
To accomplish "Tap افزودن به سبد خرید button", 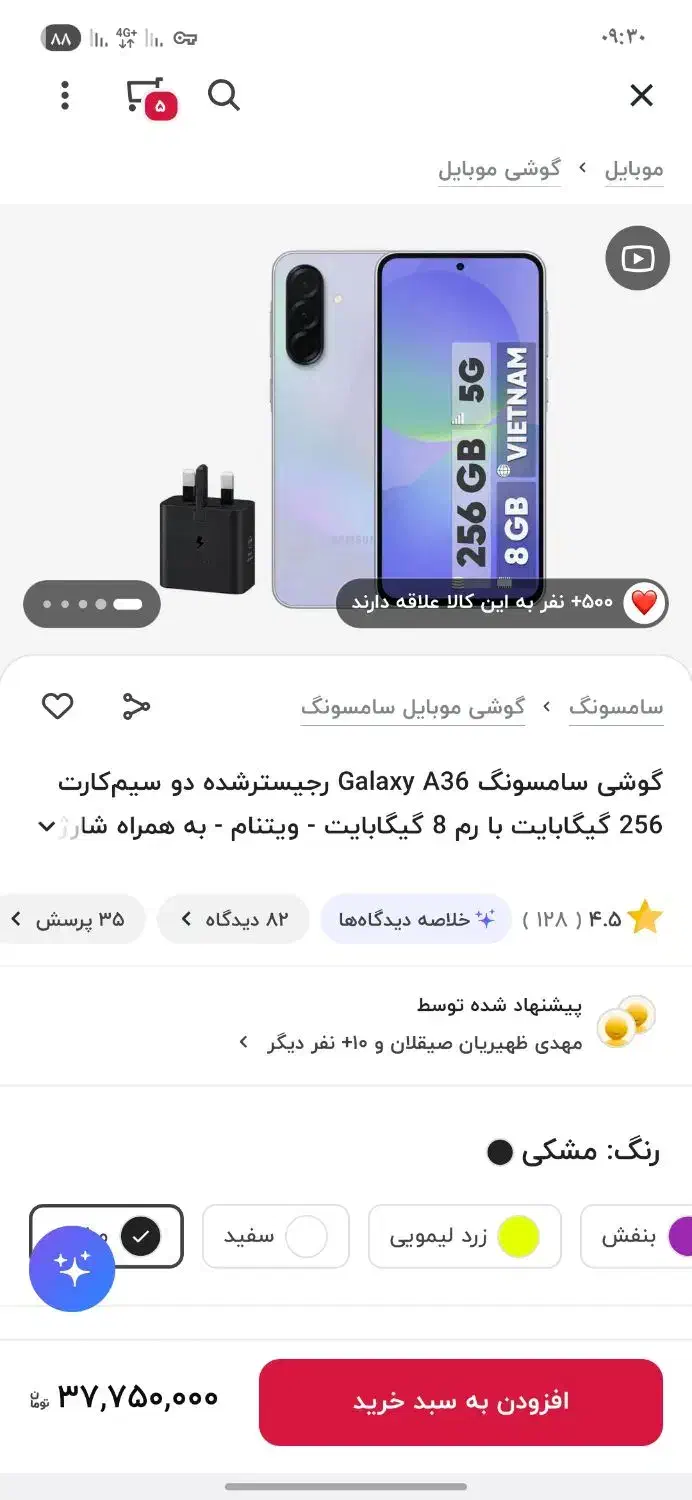I will tap(460, 1401).
